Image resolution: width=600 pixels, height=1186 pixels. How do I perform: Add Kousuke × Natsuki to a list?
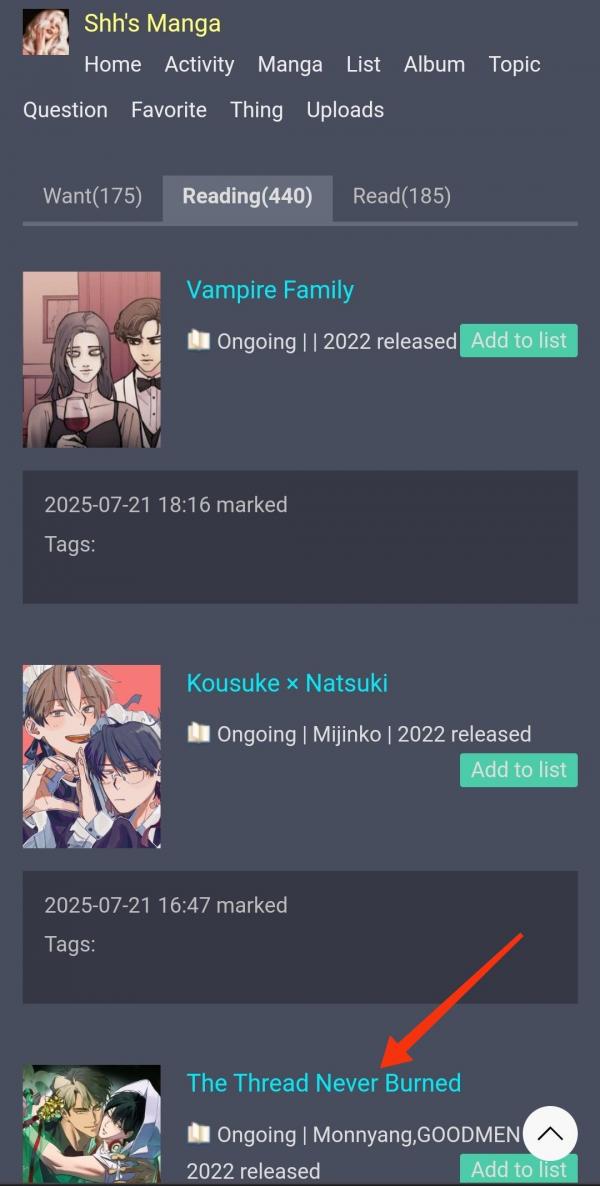[x=518, y=770]
